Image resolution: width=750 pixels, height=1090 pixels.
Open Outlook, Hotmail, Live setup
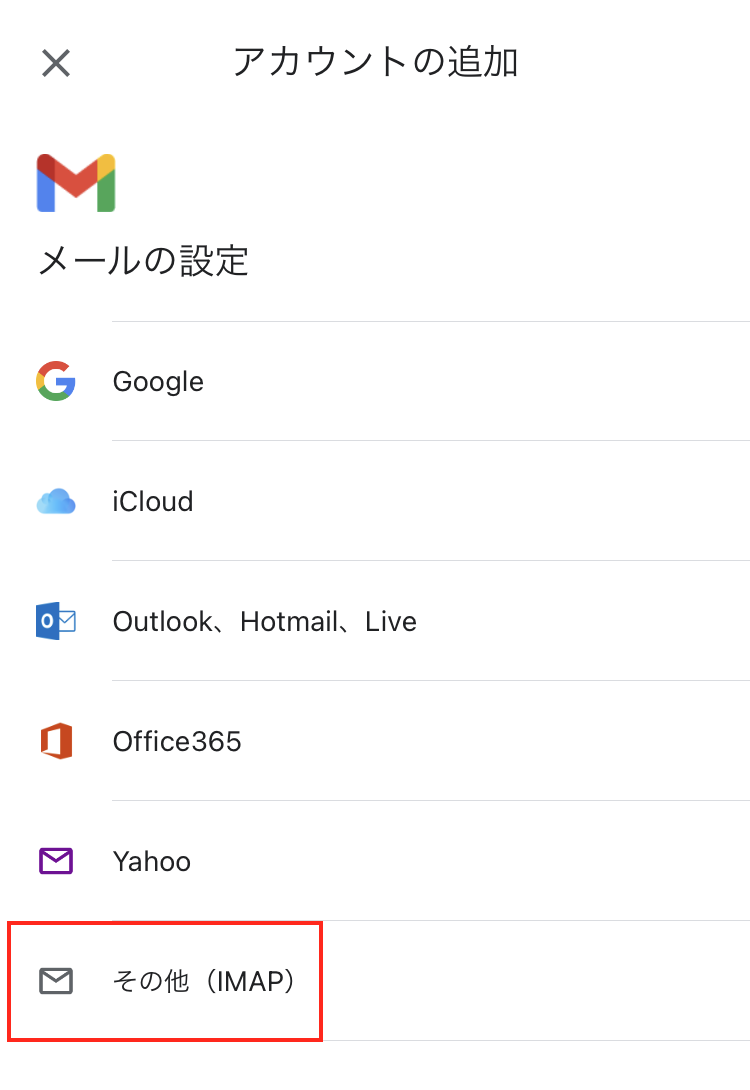click(264, 622)
